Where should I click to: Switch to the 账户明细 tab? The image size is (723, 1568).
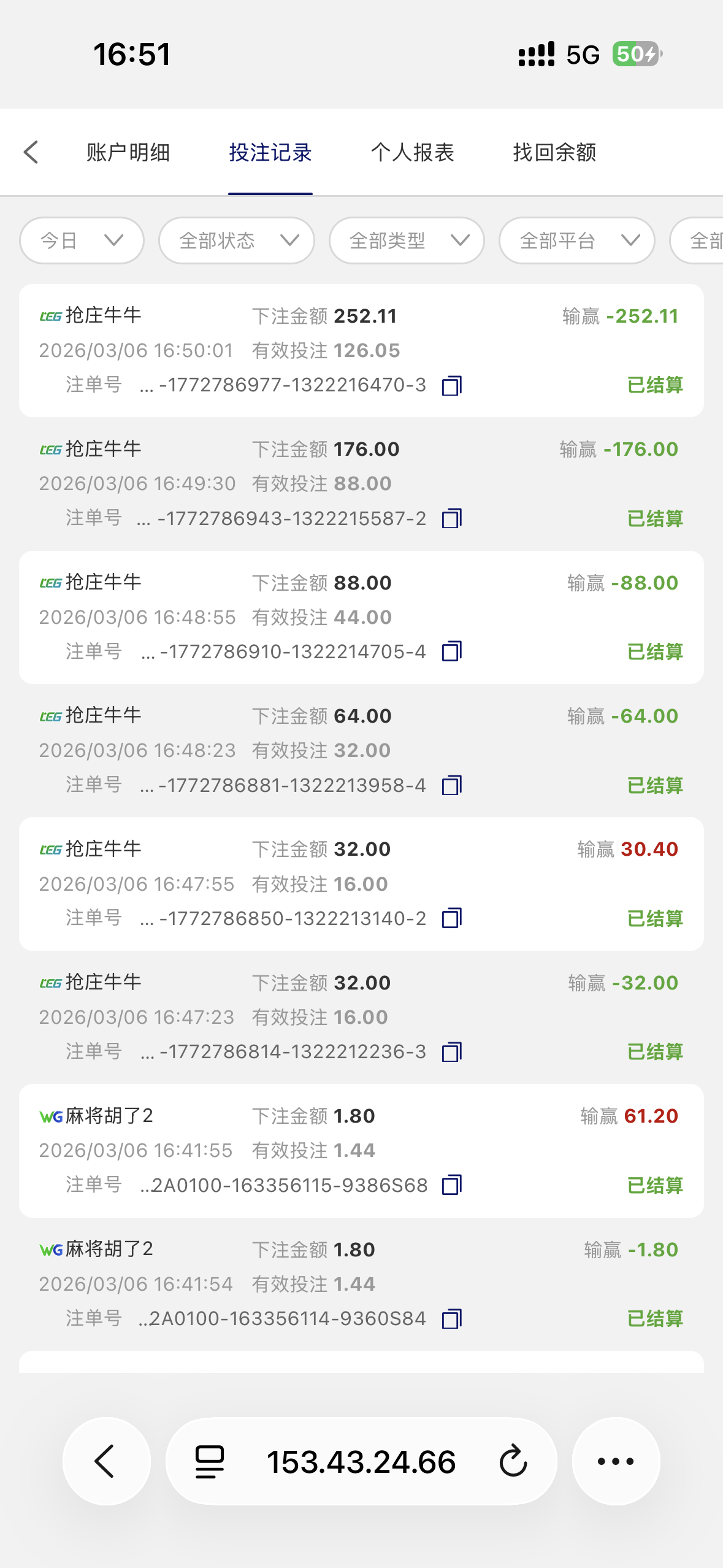(128, 152)
